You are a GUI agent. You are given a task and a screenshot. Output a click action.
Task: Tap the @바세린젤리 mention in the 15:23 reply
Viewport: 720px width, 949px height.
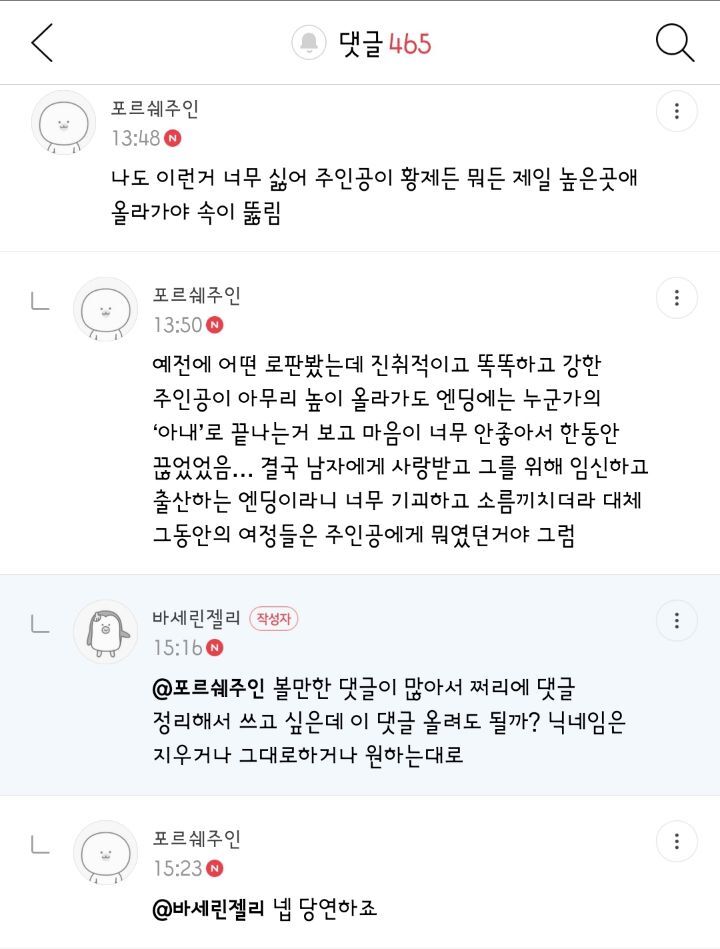pos(206,909)
